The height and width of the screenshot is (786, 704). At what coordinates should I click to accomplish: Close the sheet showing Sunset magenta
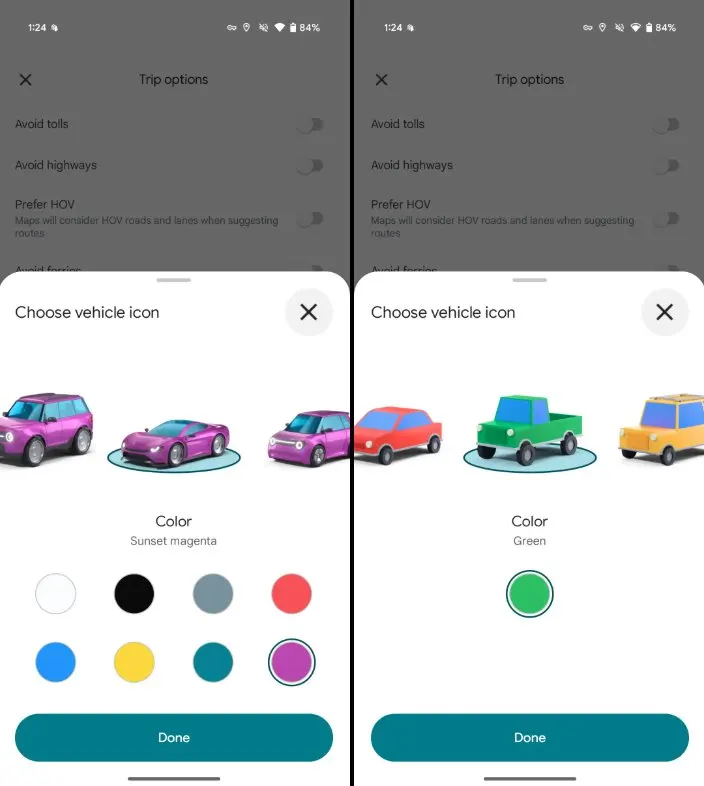[x=308, y=312]
